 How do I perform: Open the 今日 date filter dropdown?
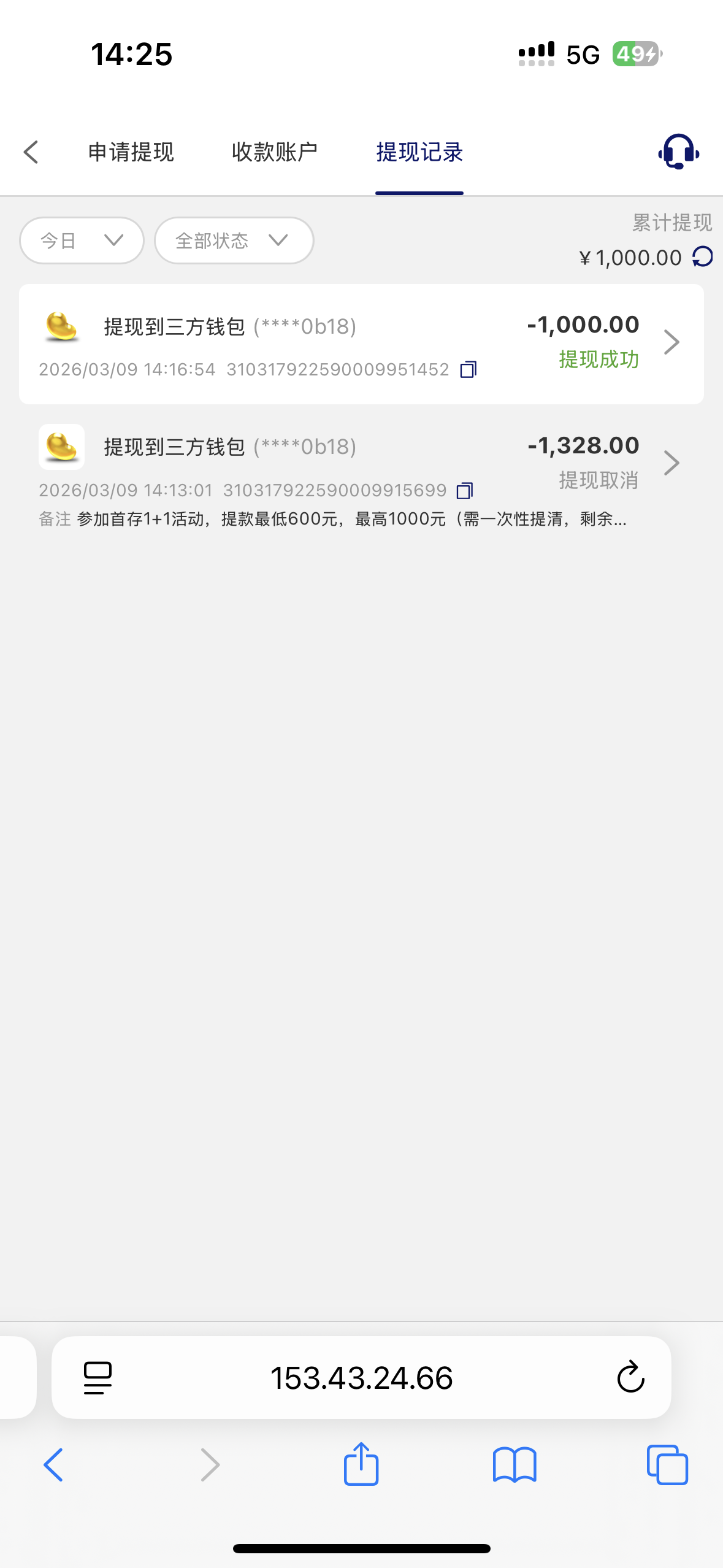81,240
